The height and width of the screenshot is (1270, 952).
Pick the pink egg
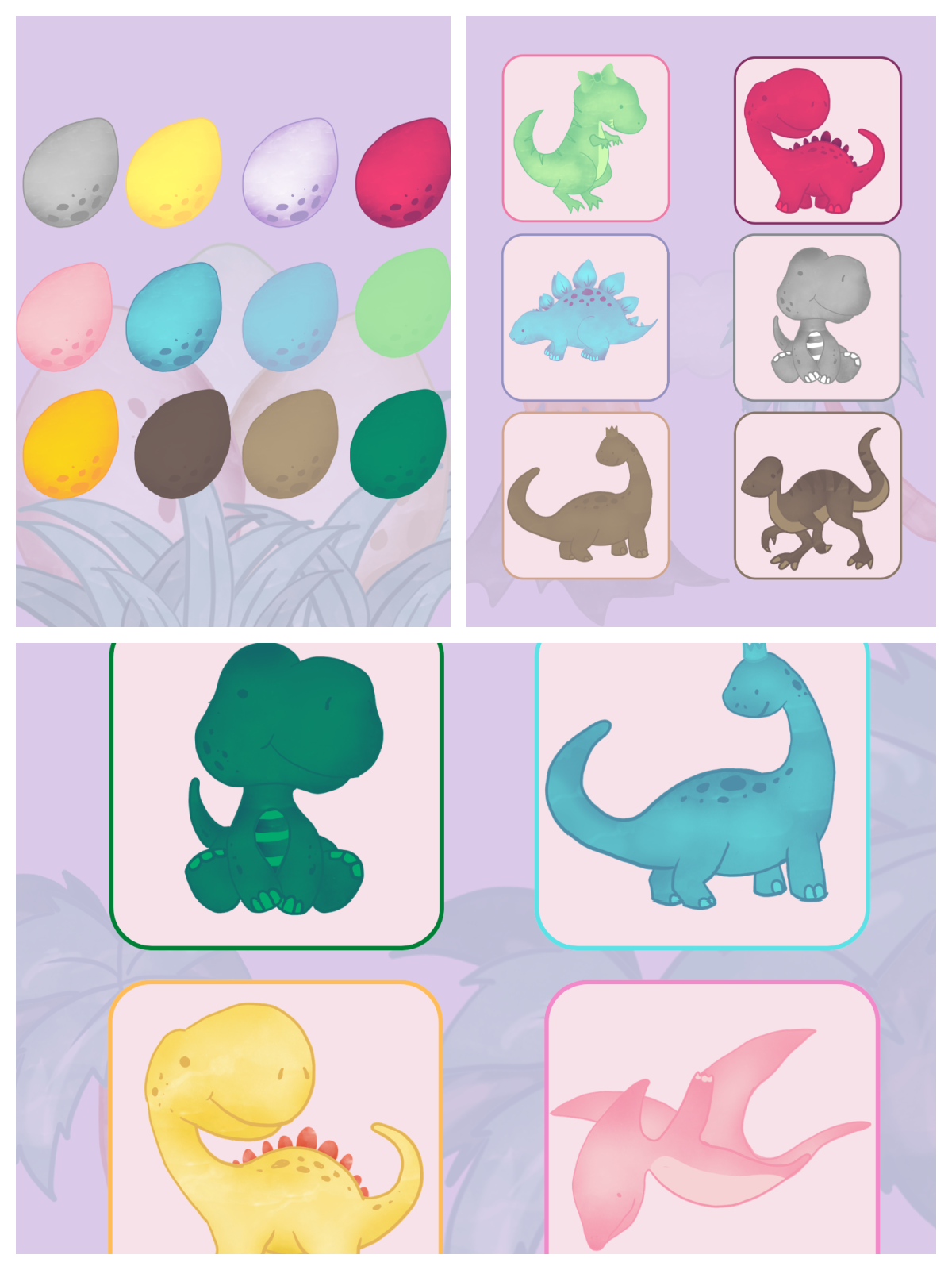(x=67, y=317)
